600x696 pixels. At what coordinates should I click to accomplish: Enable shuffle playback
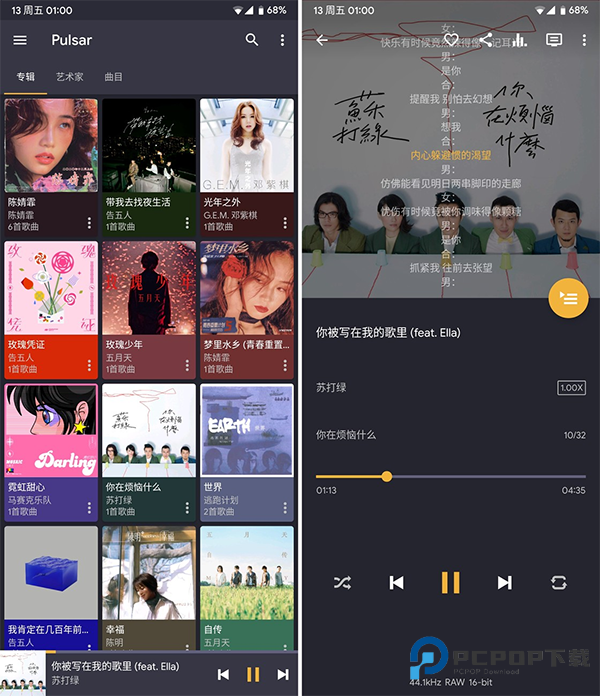(x=343, y=582)
